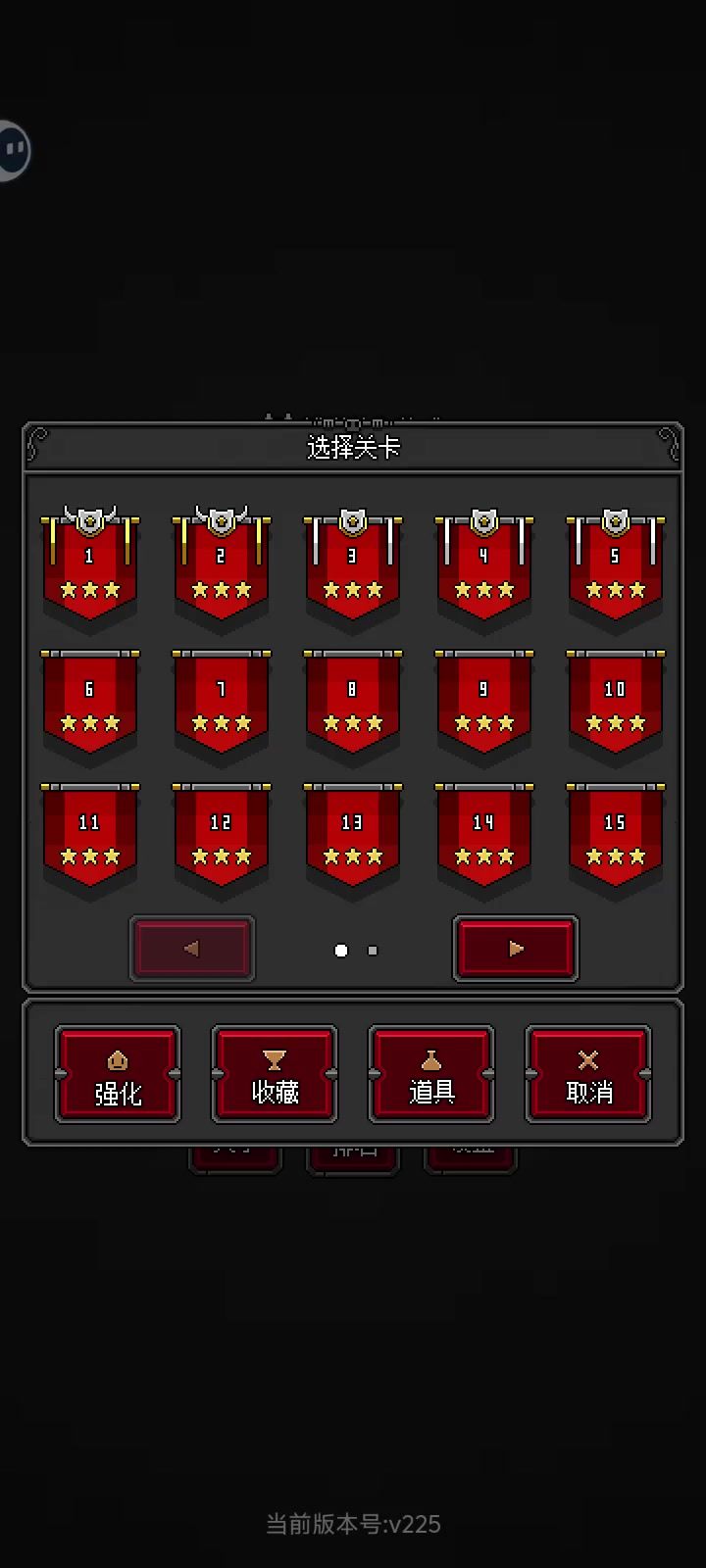Pick level 4 banner

483,566
